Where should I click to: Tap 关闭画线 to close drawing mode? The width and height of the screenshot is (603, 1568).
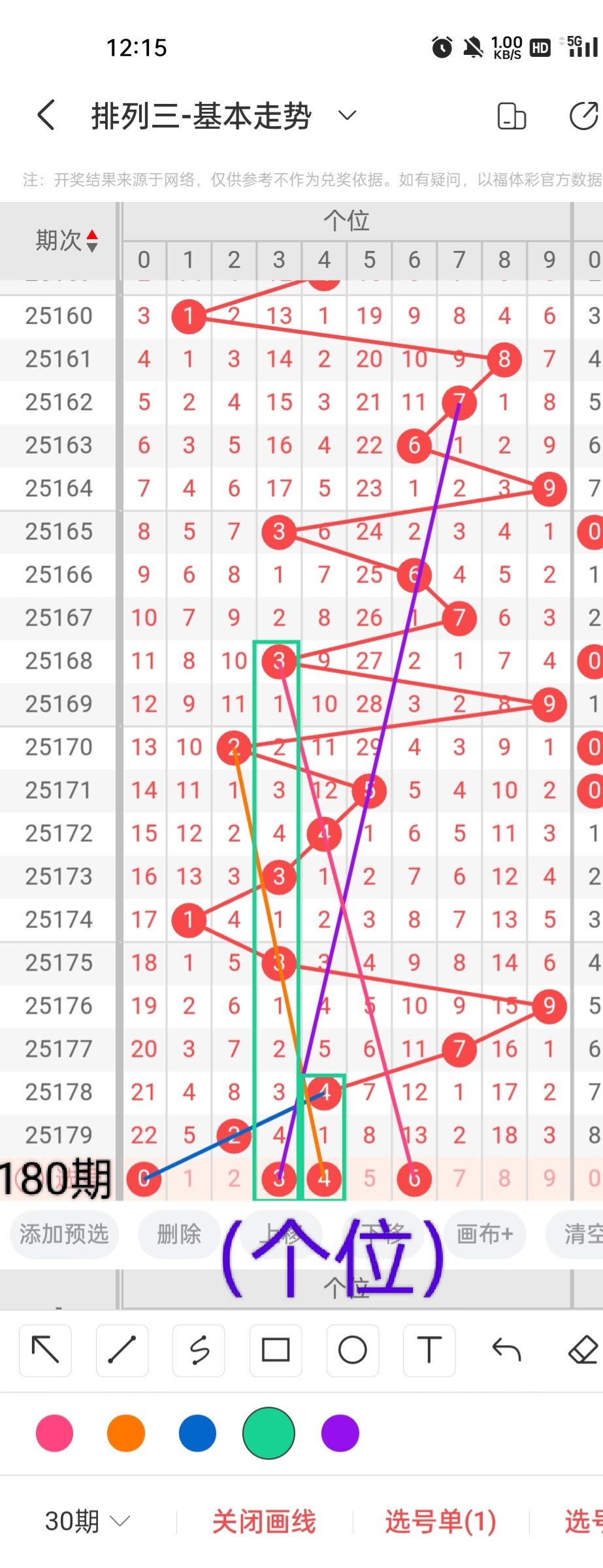pyautogui.click(x=264, y=1522)
